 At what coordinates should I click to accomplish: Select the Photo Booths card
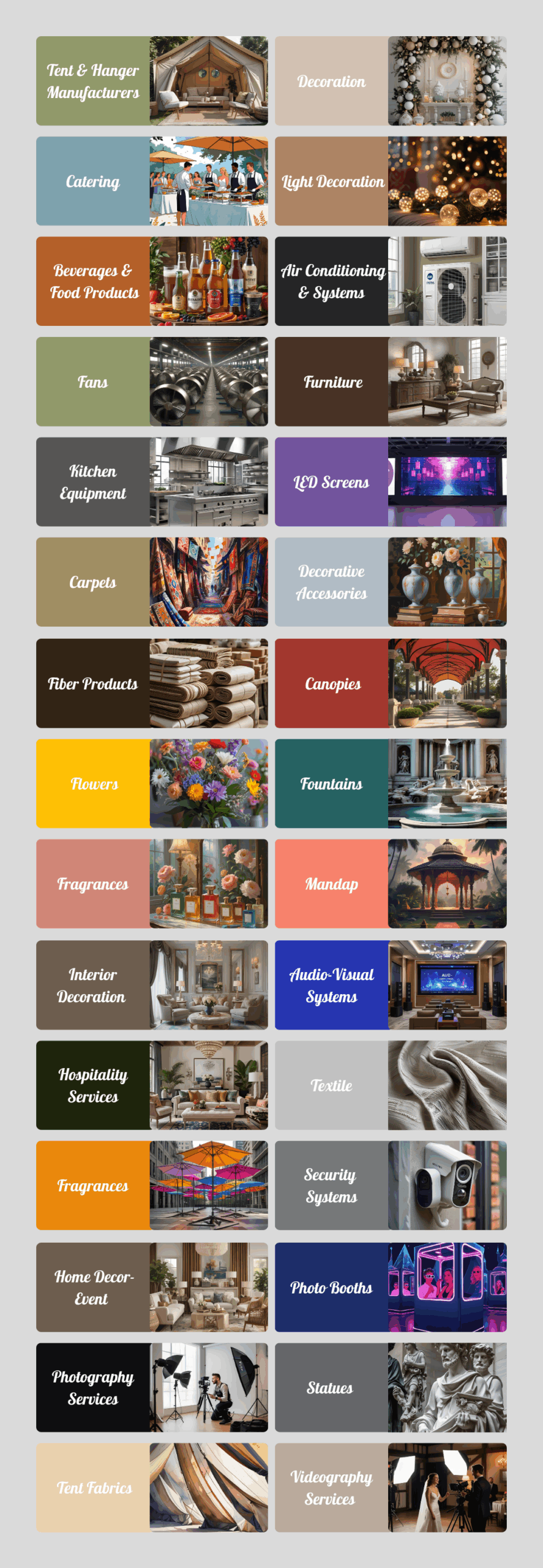tap(391, 1287)
